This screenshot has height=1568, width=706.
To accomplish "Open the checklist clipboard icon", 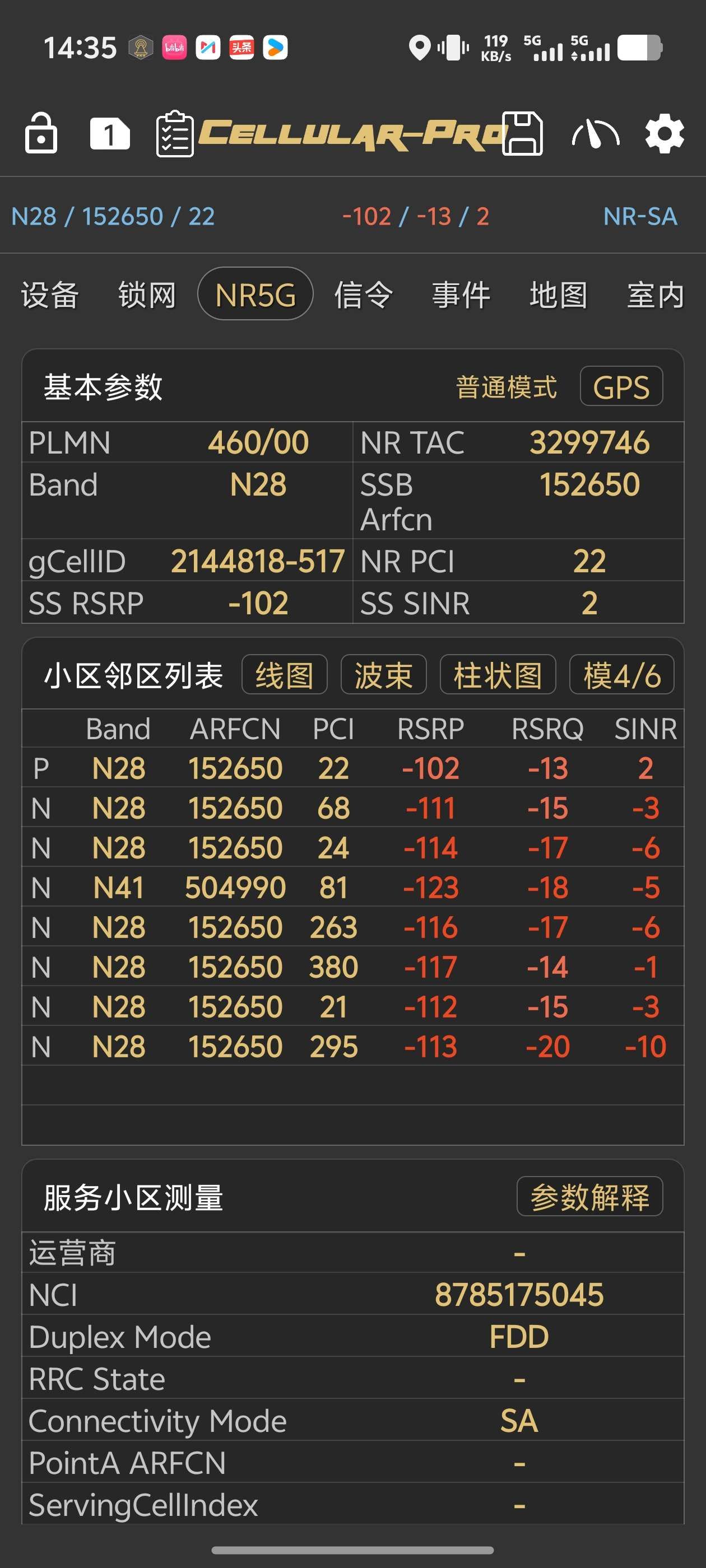I will click(175, 134).
